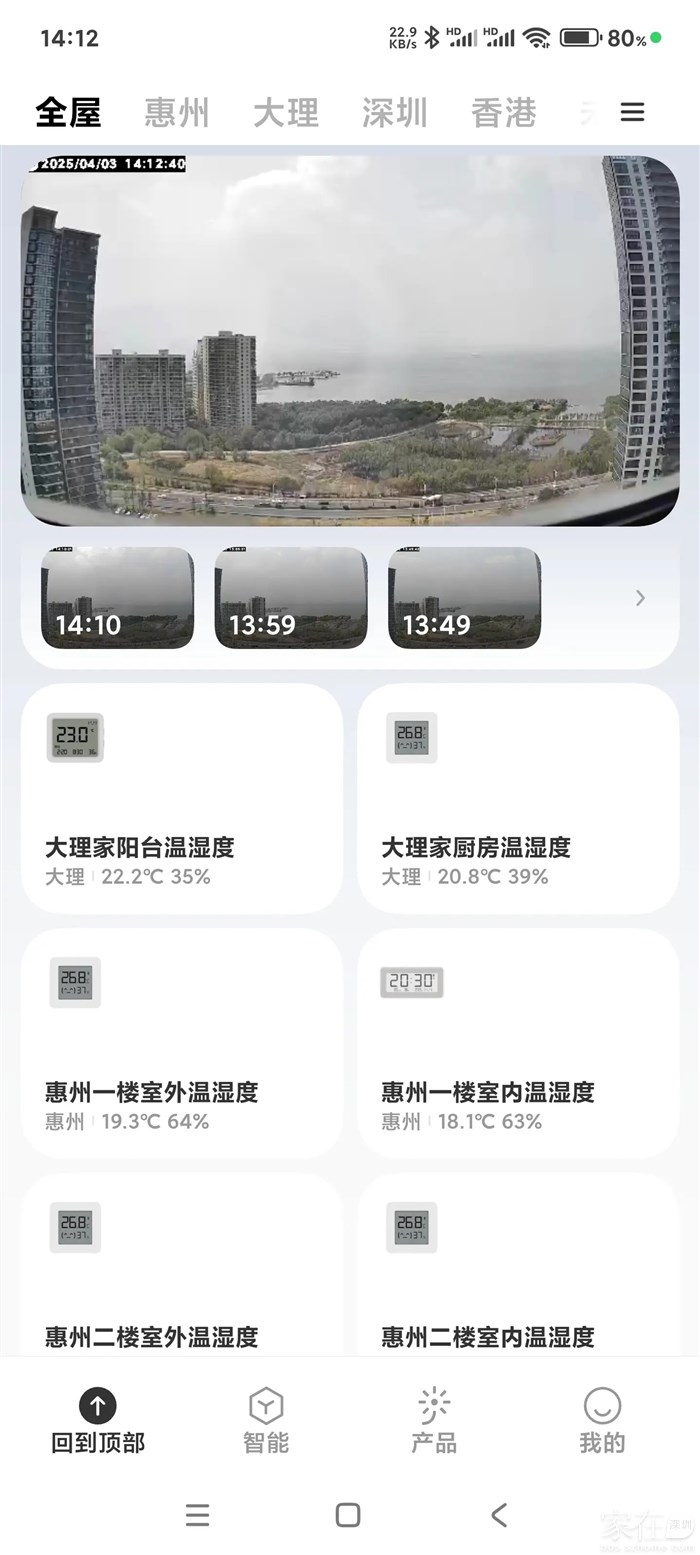The width and height of the screenshot is (700, 1555).
Task: Expand more camera clips with the arrow
Action: (x=640, y=598)
